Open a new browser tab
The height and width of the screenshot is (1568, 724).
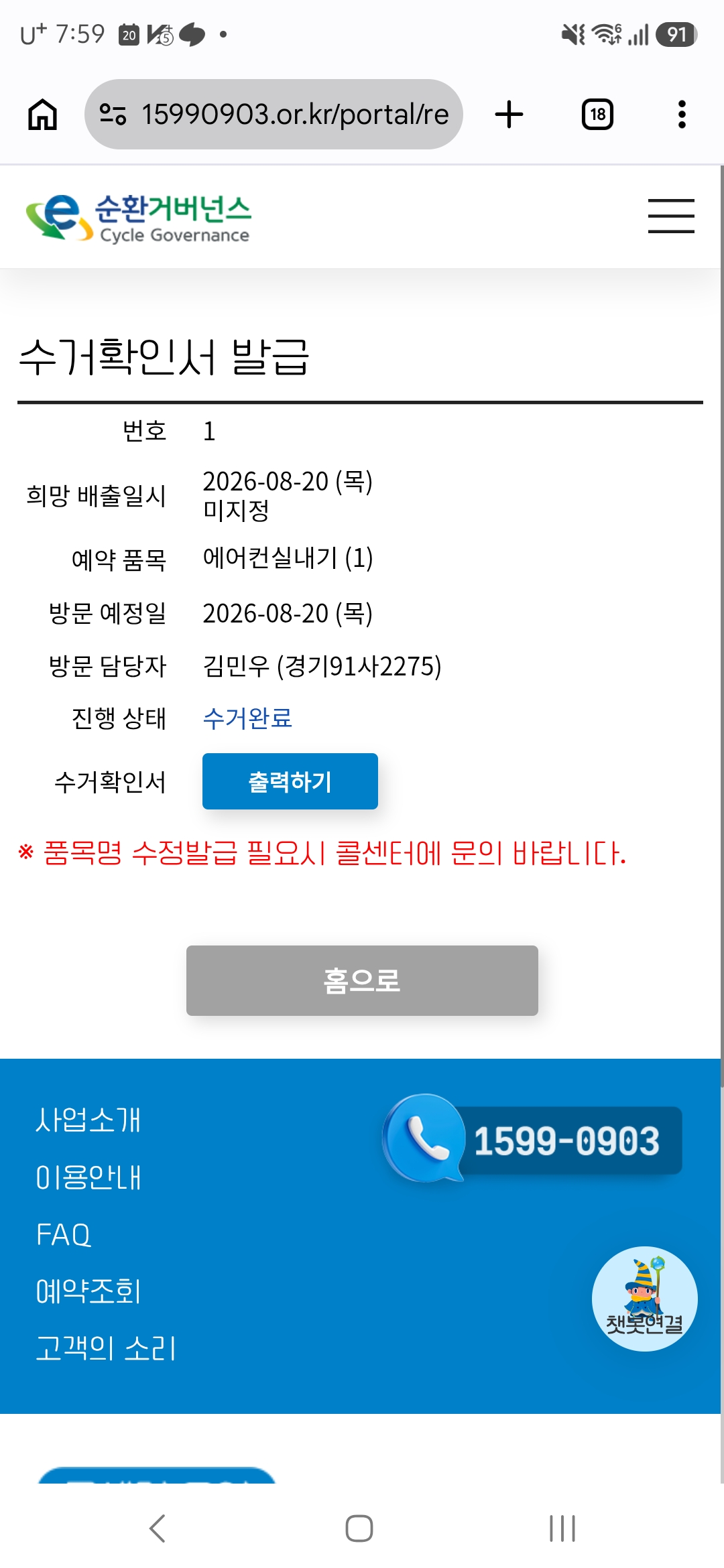point(509,114)
